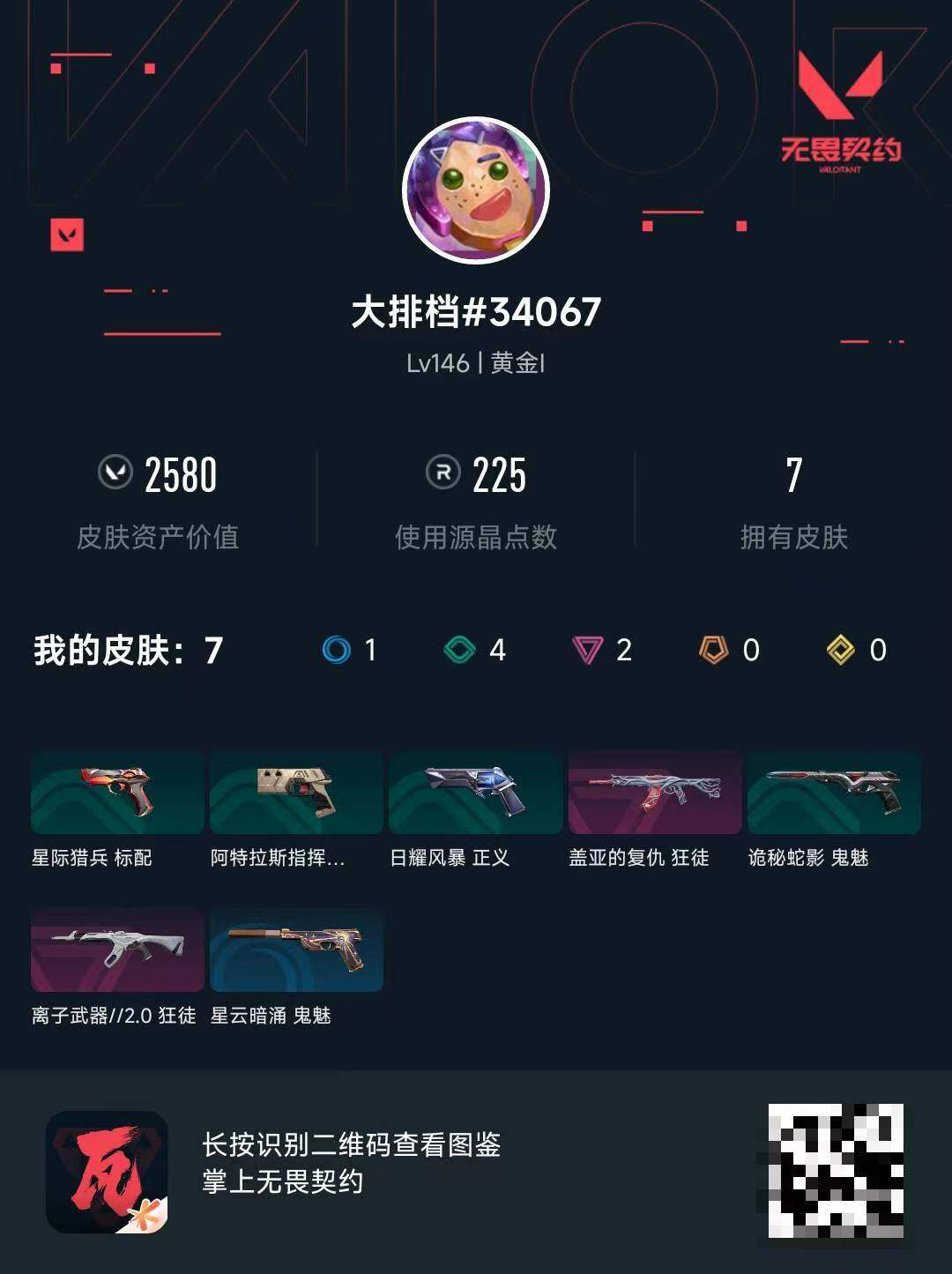Screen dimensions: 952x1274
Task: Select the 星云暗涌 鬼魅 skin
Action: coord(294,950)
